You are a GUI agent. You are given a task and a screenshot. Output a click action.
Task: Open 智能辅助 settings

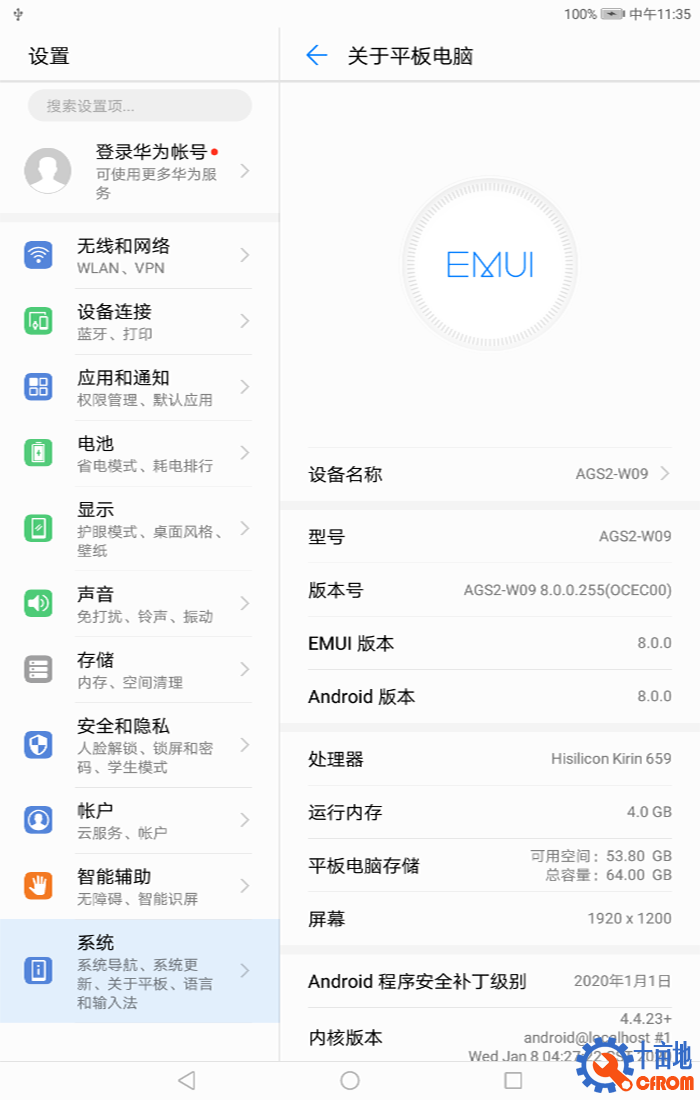(140, 886)
